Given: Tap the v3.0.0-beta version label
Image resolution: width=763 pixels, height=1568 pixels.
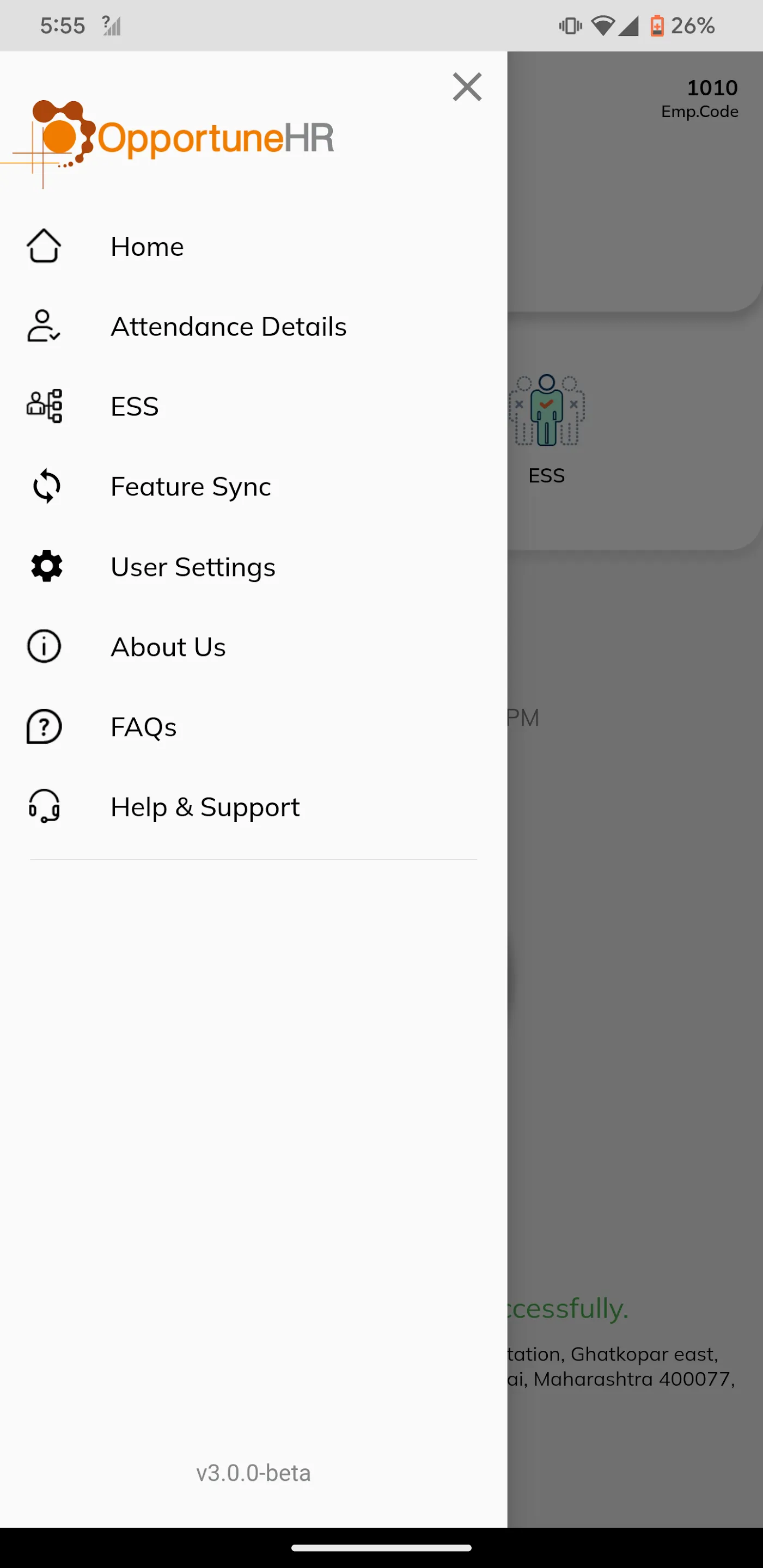Looking at the screenshot, I should click(x=253, y=1473).
